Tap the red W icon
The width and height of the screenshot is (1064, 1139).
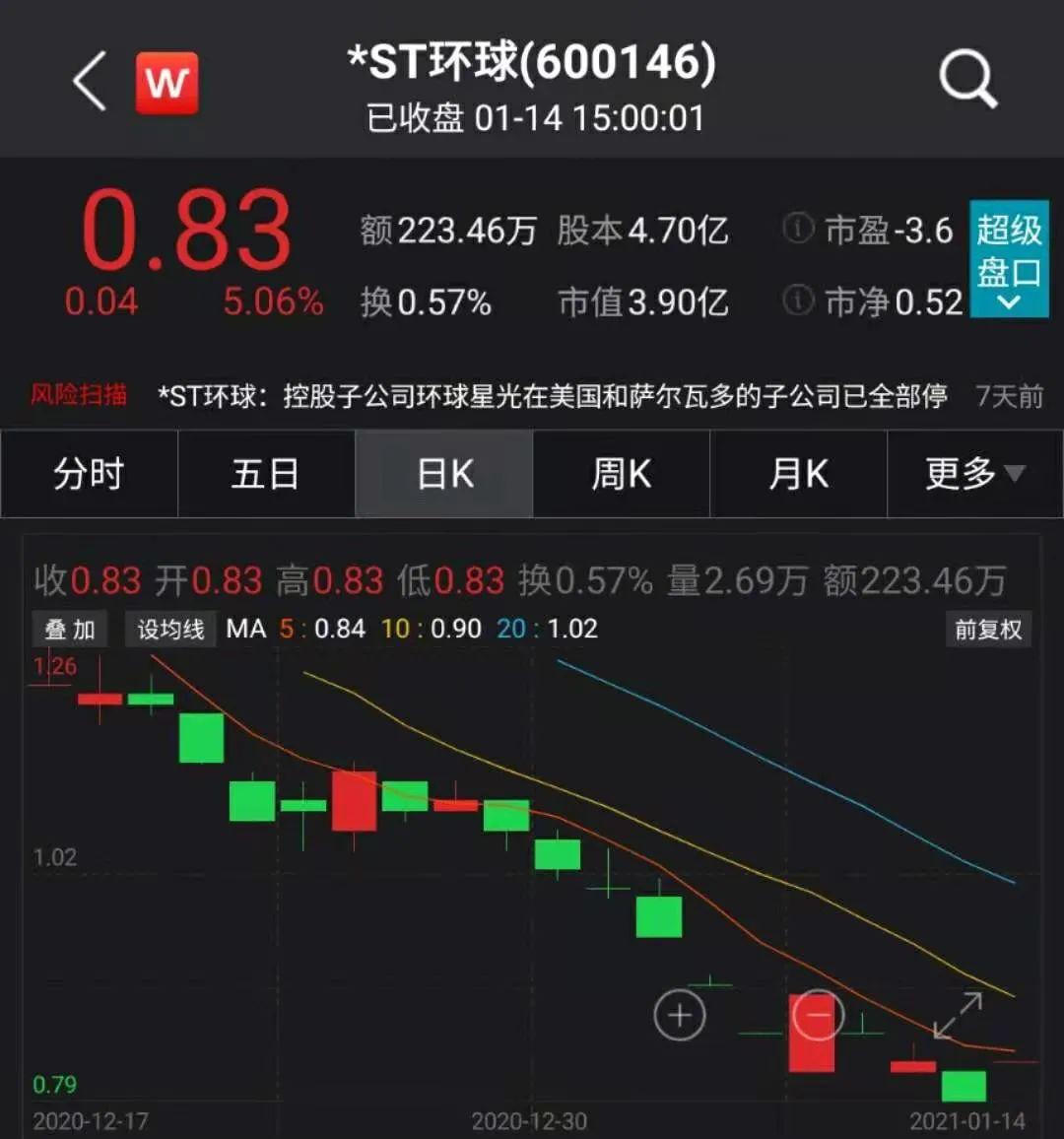point(166,83)
